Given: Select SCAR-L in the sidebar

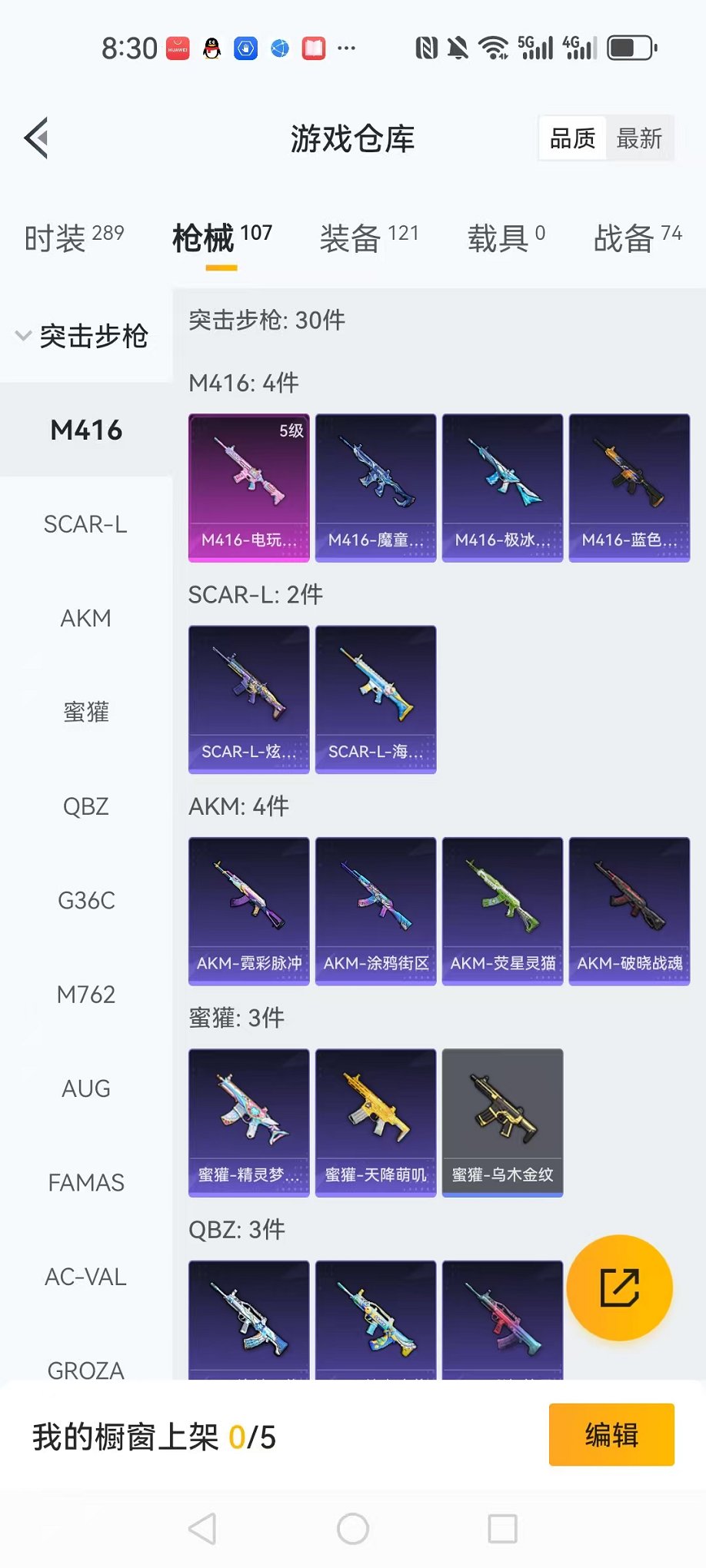Looking at the screenshot, I should [85, 524].
